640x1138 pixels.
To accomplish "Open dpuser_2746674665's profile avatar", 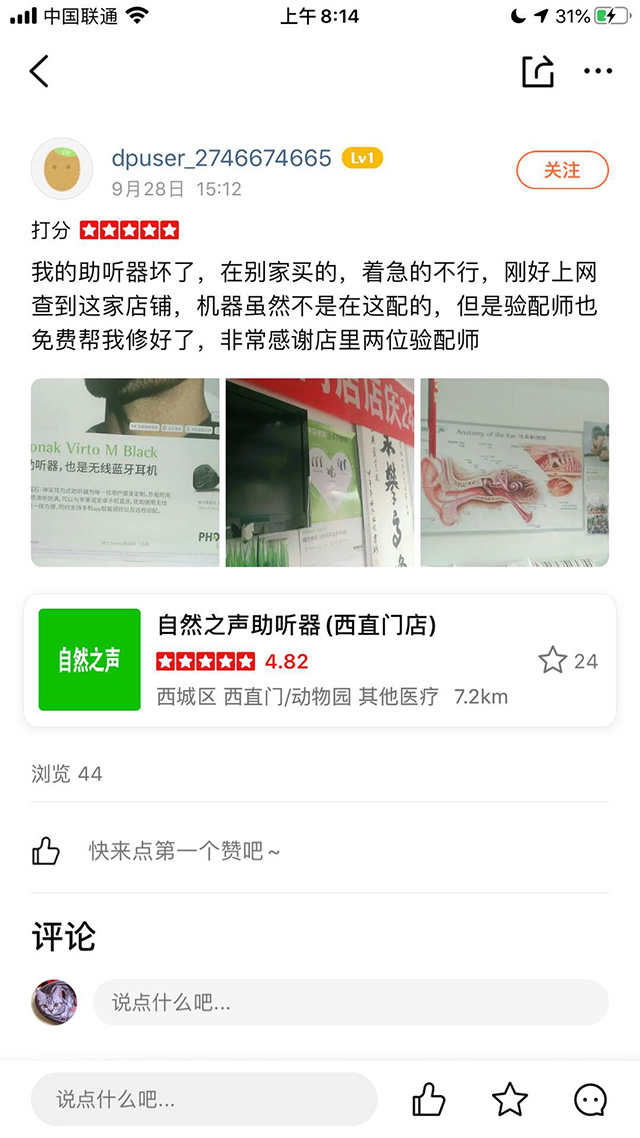I will coord(62,170).
